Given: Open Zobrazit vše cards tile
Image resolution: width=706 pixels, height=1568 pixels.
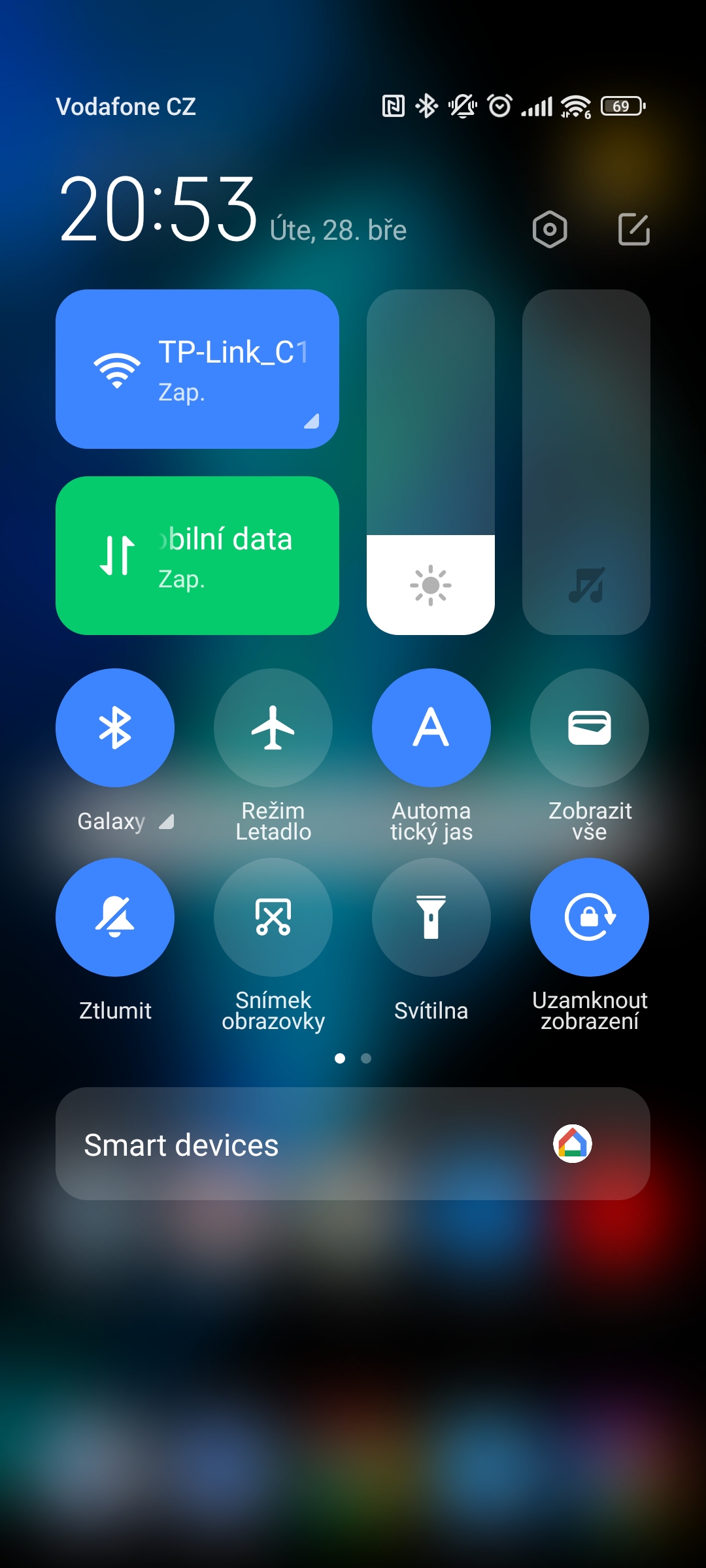Looking at the screenshot, I should [589, 727].
